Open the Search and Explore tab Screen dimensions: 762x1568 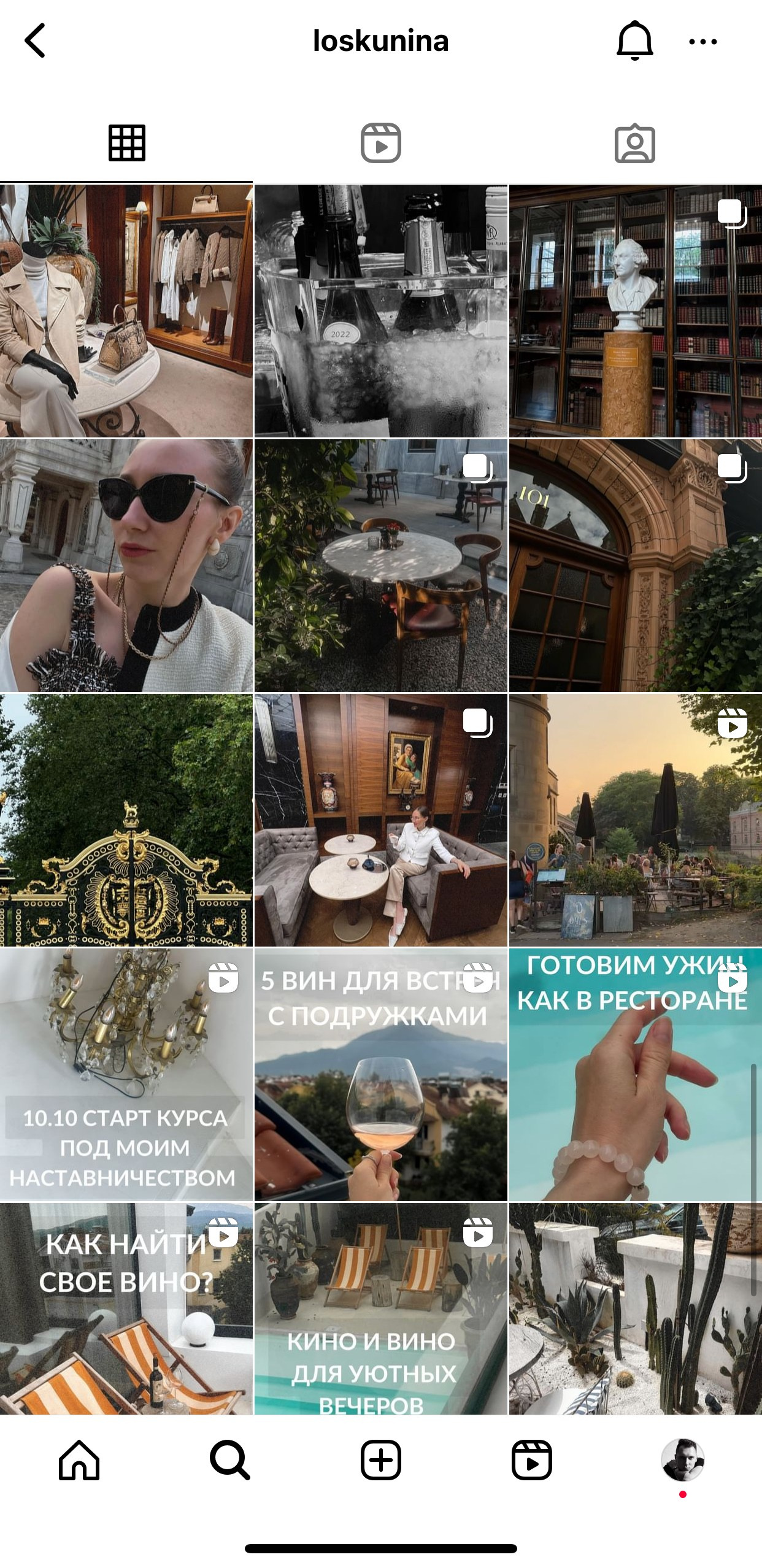coord(229,1461)
